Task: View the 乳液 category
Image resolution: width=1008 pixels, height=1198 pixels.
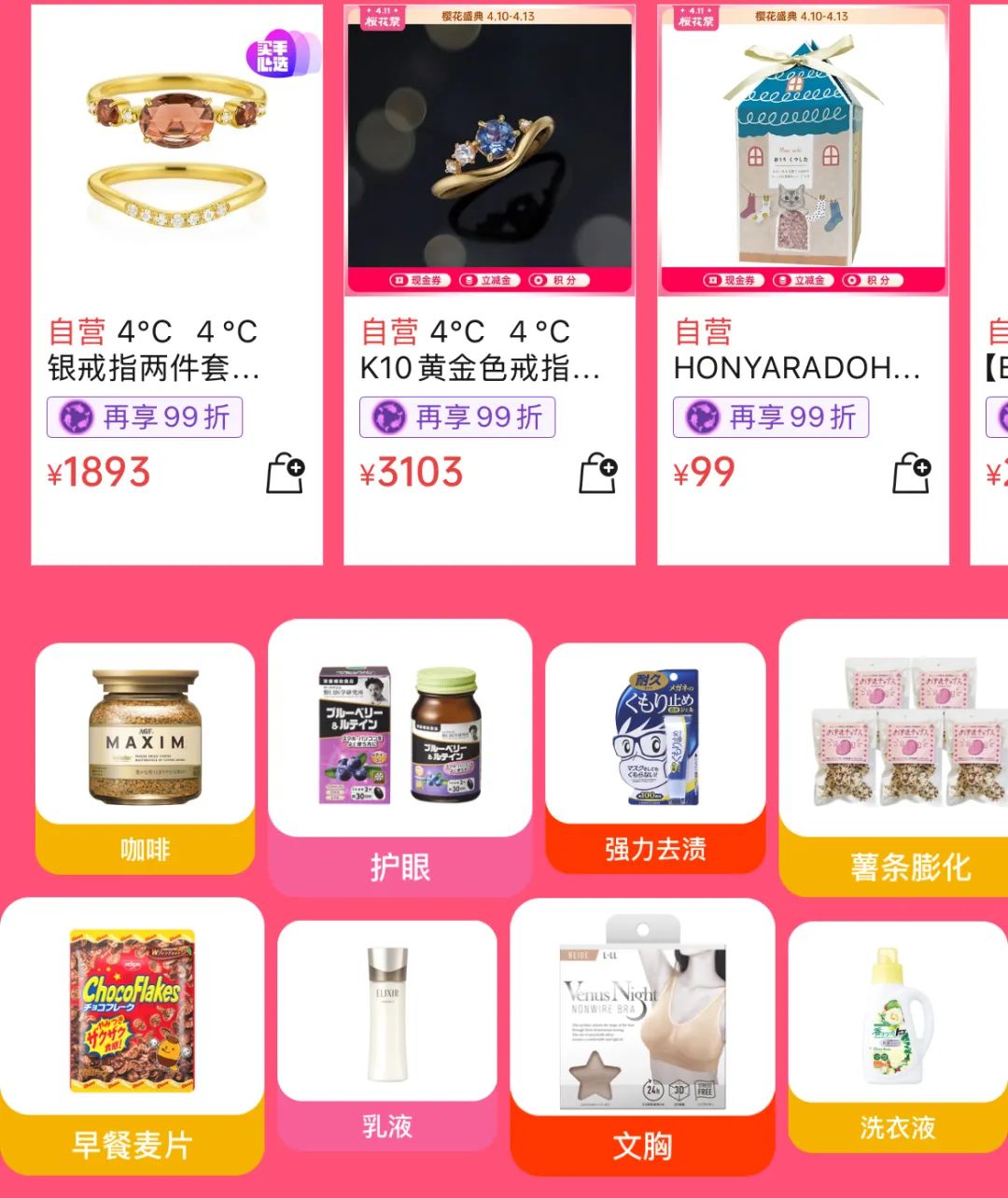Action: tap(387, 1035)
